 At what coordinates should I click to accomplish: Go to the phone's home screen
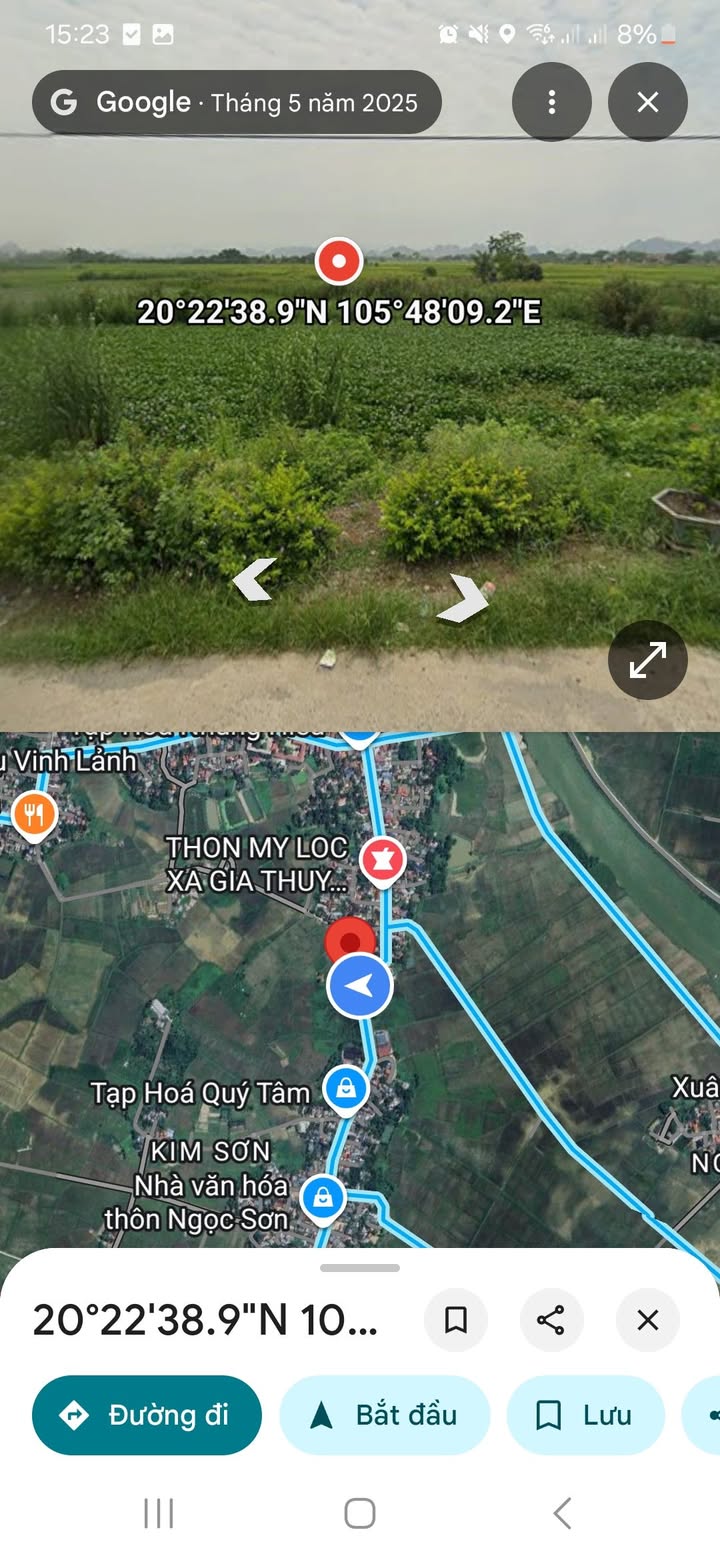coord(360,1513)
